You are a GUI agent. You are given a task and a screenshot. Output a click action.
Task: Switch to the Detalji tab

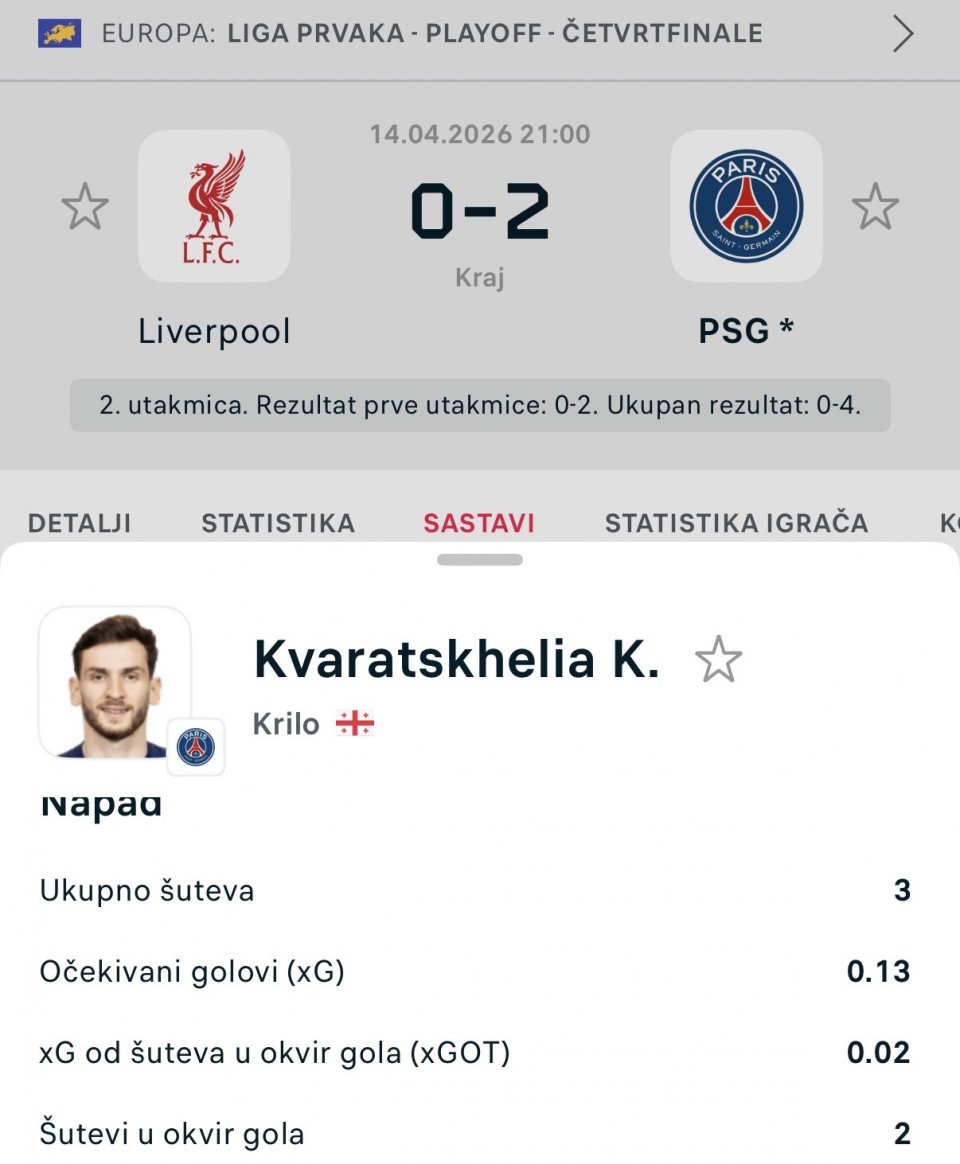pyautogui.click(x=79, y=523)
